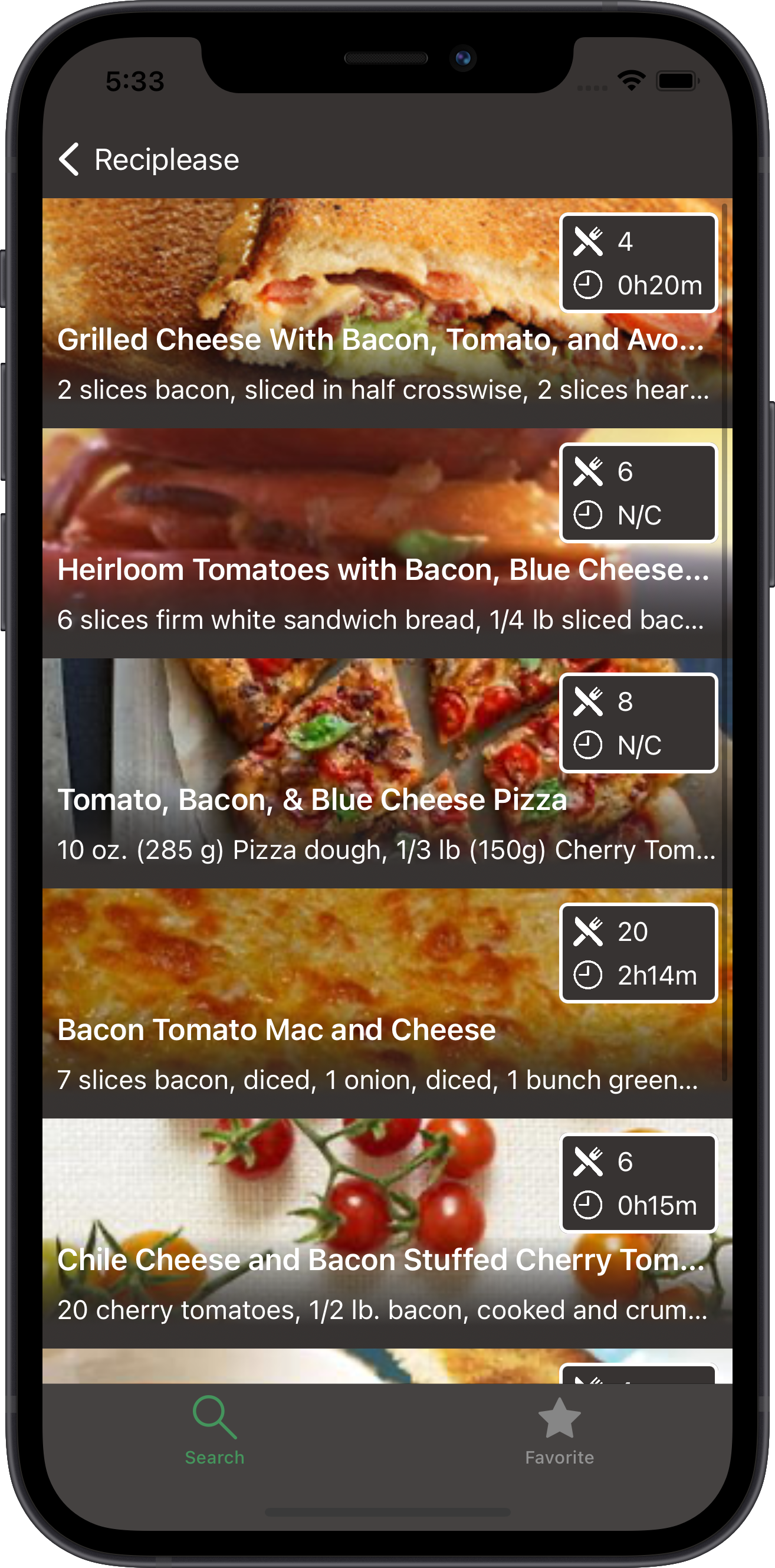Viewport: 775px width, 1568px height.
Task: Select Bacon Tomato Mac and Cheese recipe
Action: point(387,1003)
